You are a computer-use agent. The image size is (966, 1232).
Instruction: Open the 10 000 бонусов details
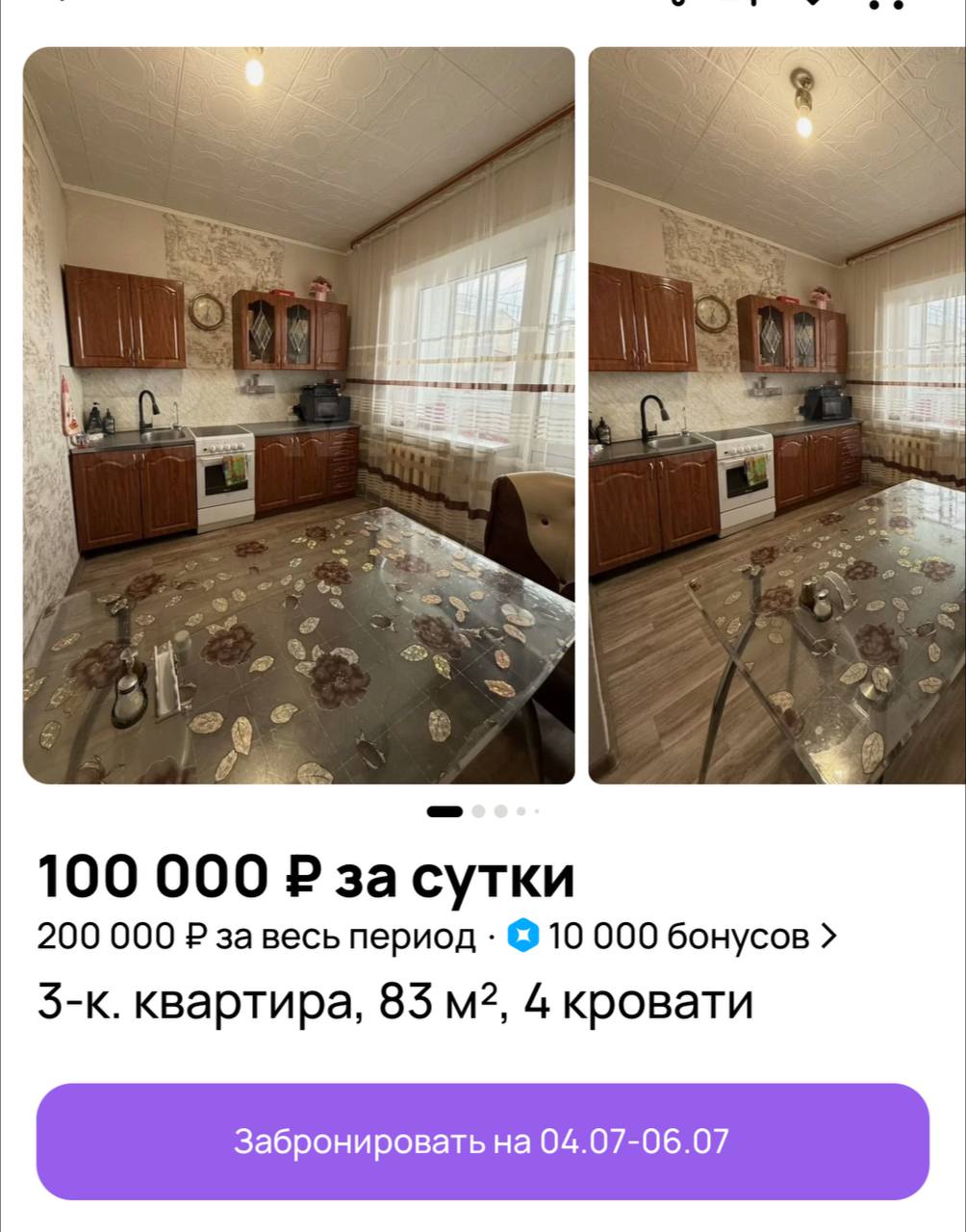pos(672,936)
